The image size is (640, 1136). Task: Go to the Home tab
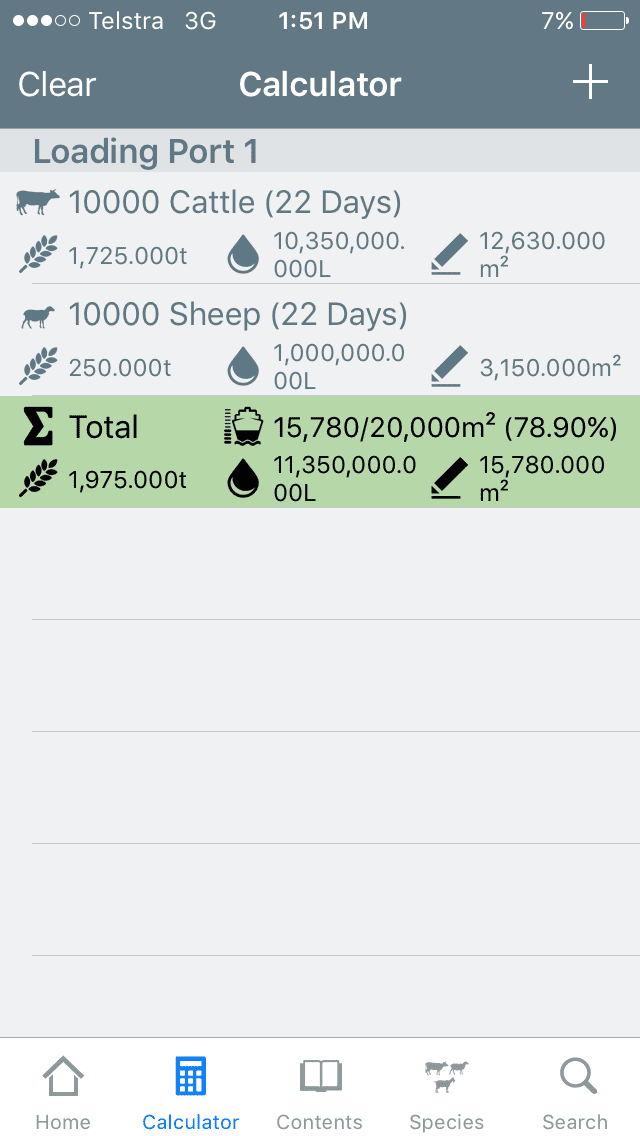tap(63, 1093)
